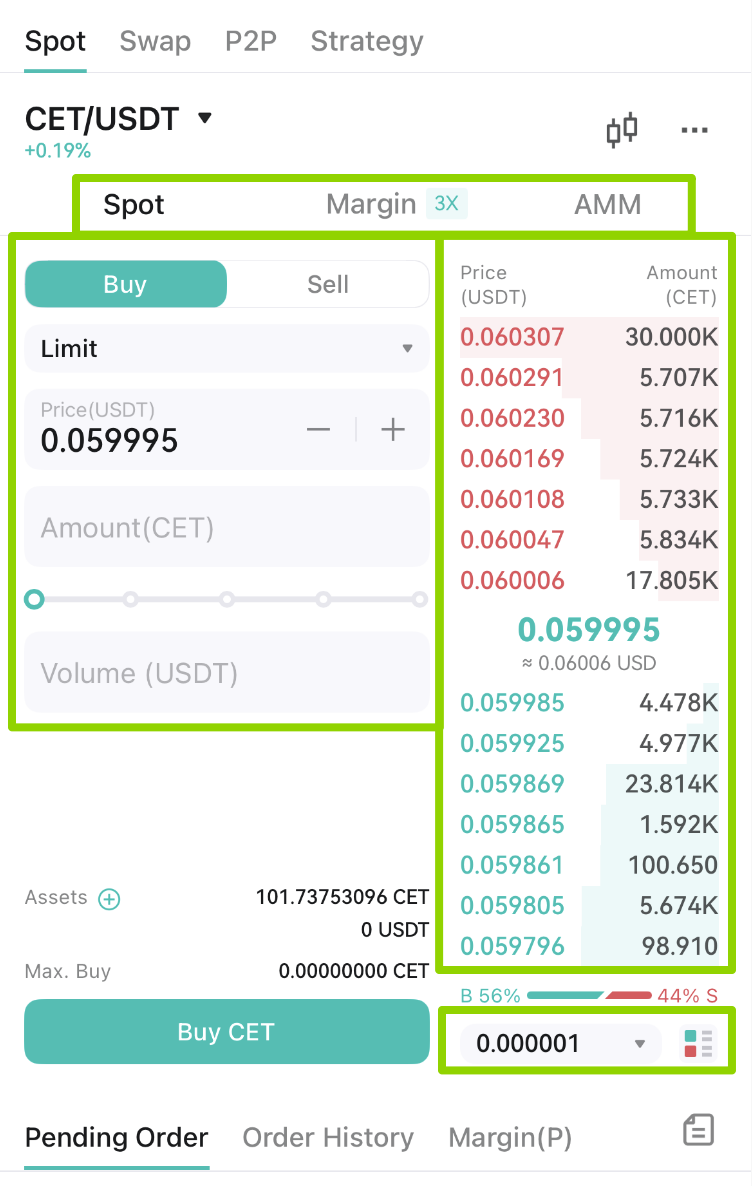Open all orders via document icon

[698, 1129]
